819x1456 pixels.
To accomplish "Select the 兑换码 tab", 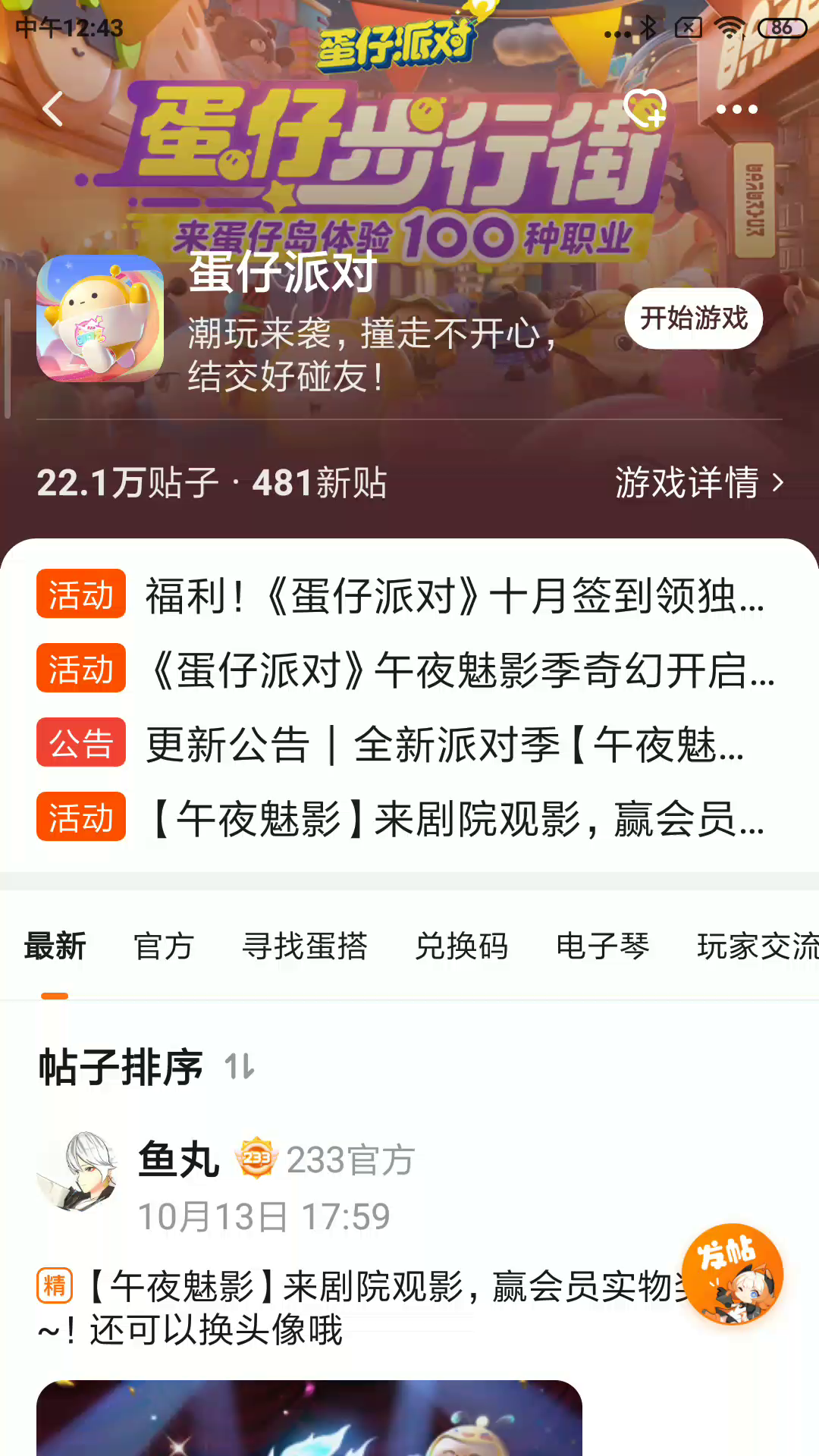I will pyautogui.click(x=461, y=946).
